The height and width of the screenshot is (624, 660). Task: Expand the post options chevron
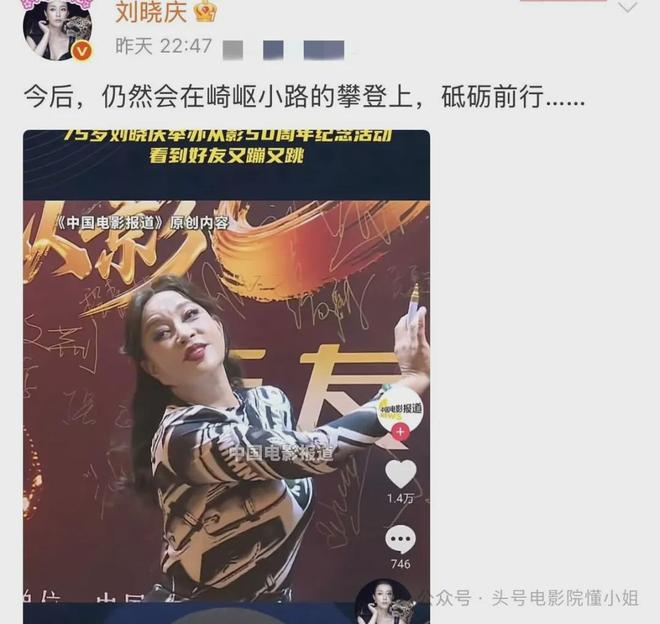(x=627, y=8)
